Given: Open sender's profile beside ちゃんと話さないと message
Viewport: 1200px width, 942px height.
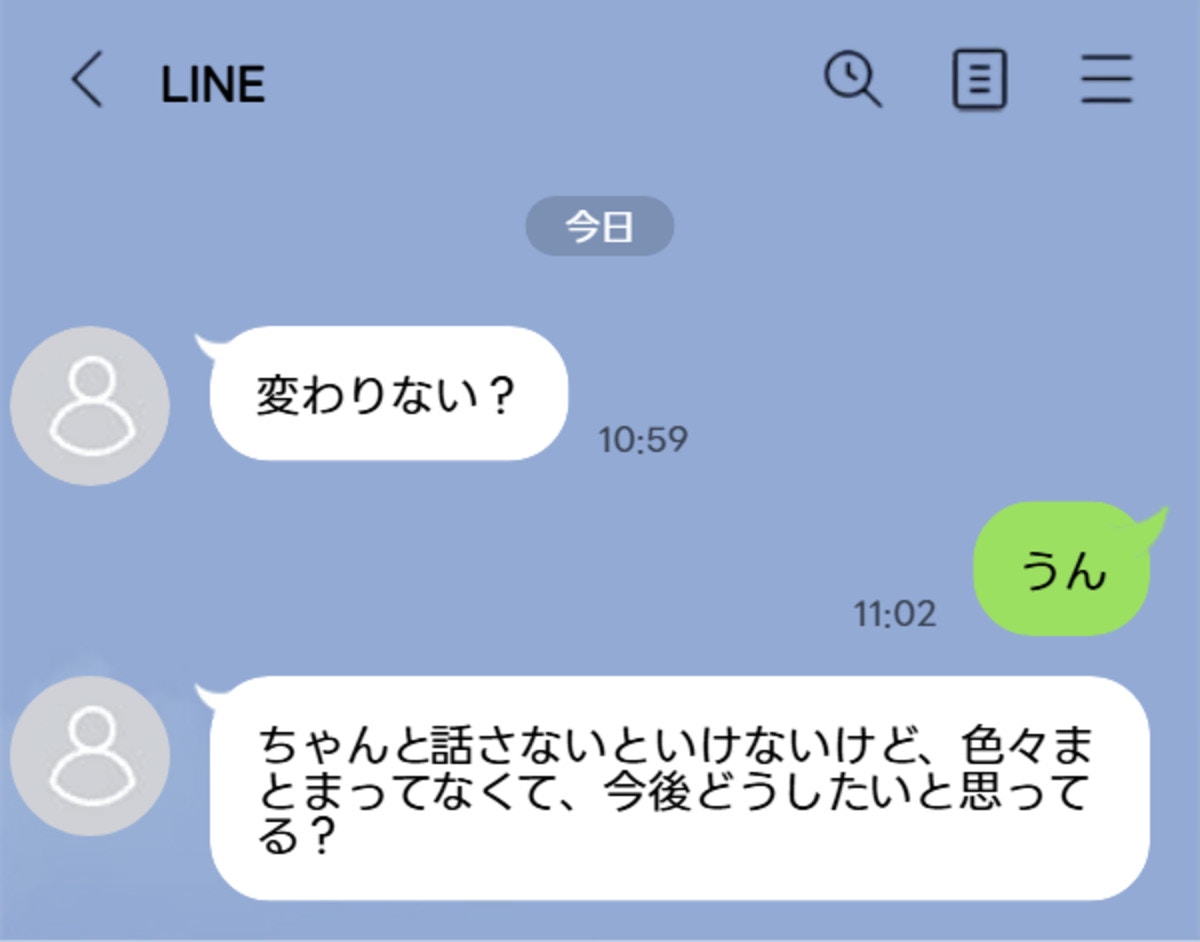Looking at the screenshot, I should pos(90,756).
